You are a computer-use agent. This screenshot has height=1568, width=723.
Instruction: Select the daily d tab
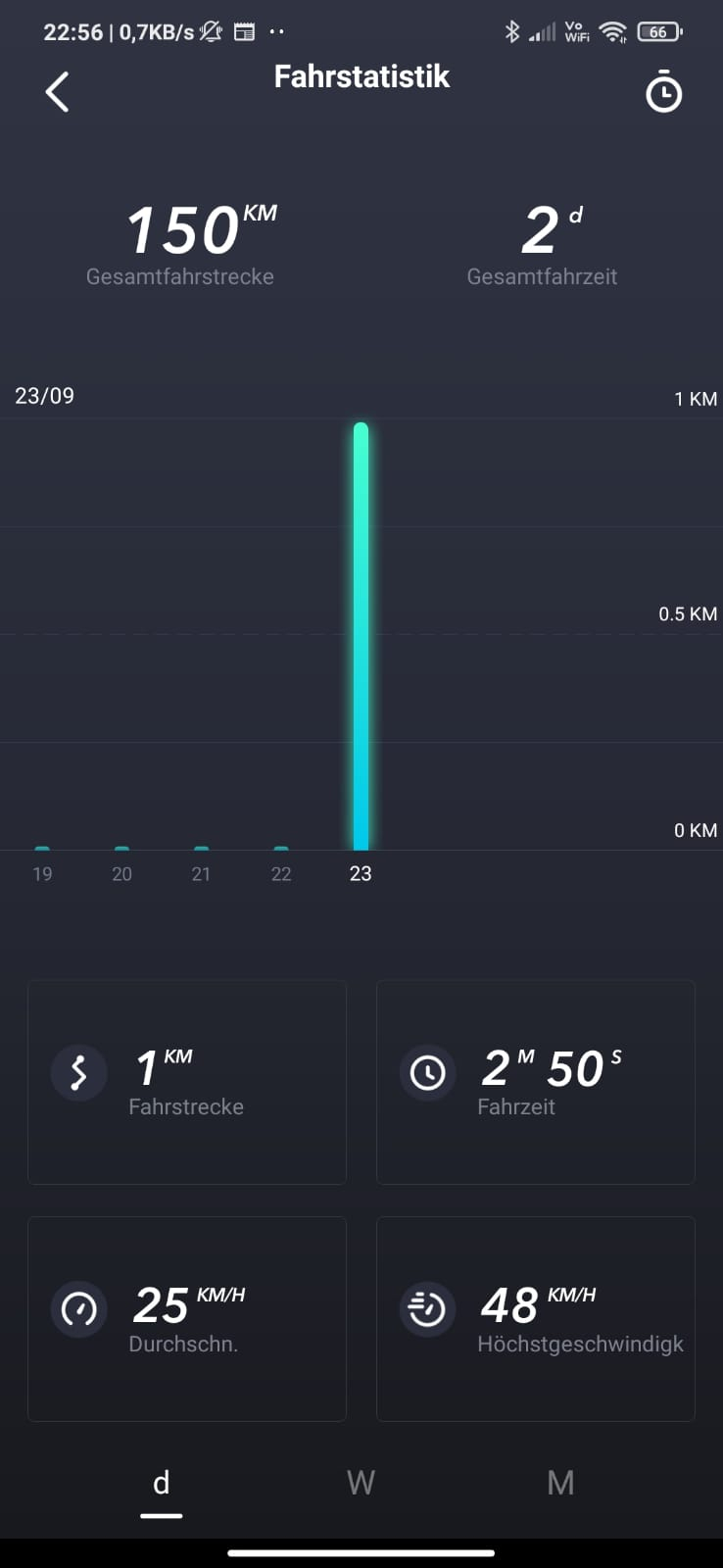click(x=162, y=1483)
